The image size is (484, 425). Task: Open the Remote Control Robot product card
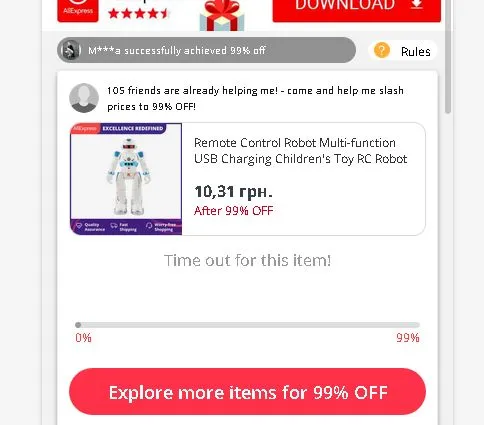pos(248,179)
